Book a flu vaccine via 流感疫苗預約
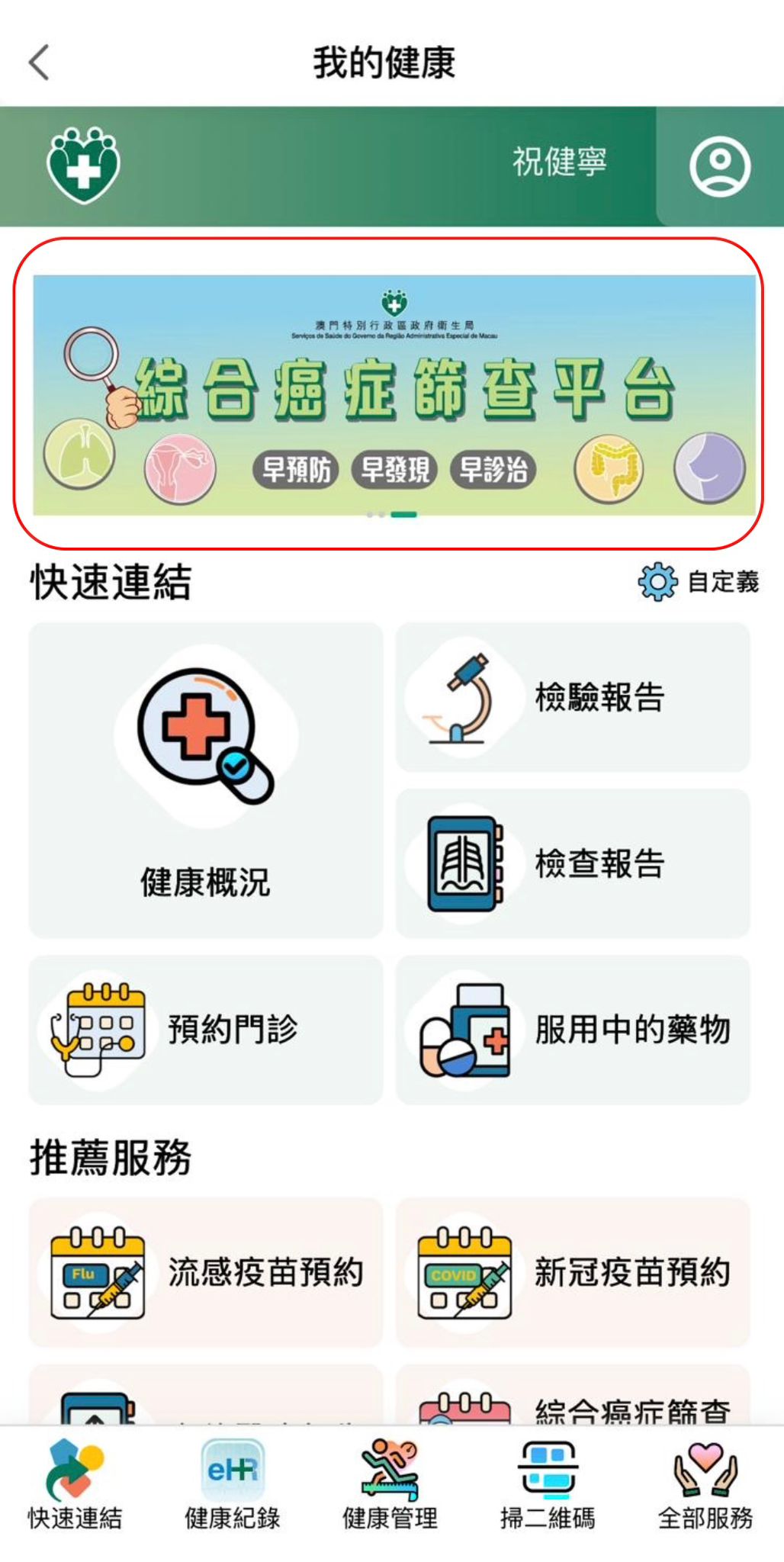Viewport: 784px width, 1562px height. click(206, 1272)
